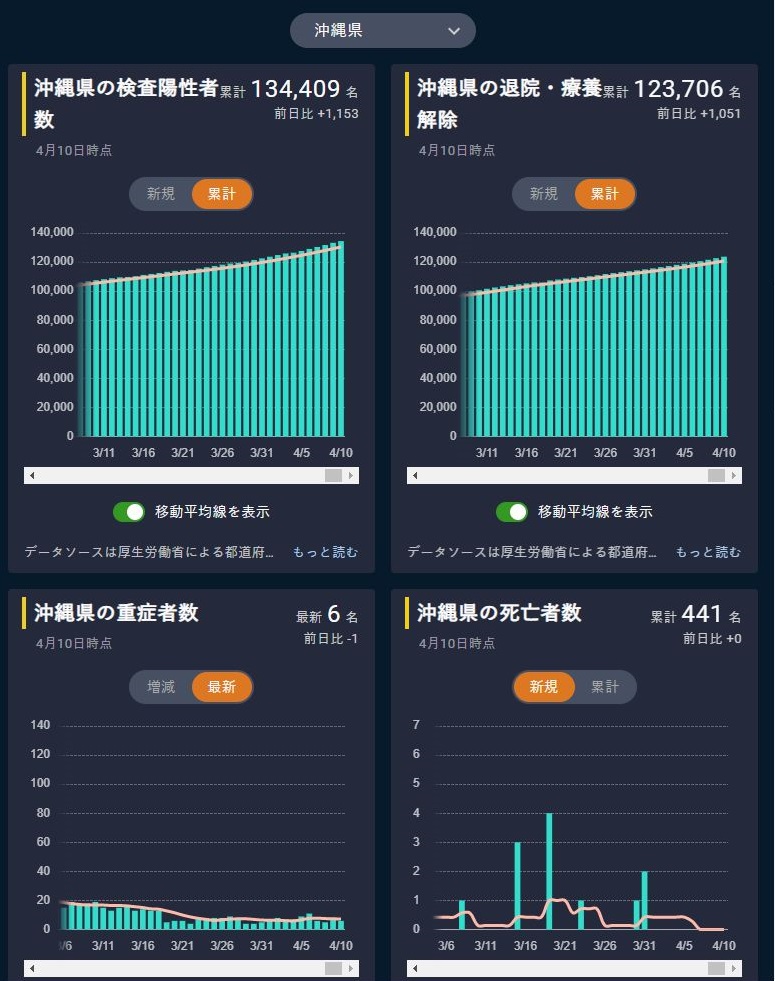Tap もっと読む in the 検査陽性者数 card
Viewport: 775px width, 981px height.
[x=325, y=552]
